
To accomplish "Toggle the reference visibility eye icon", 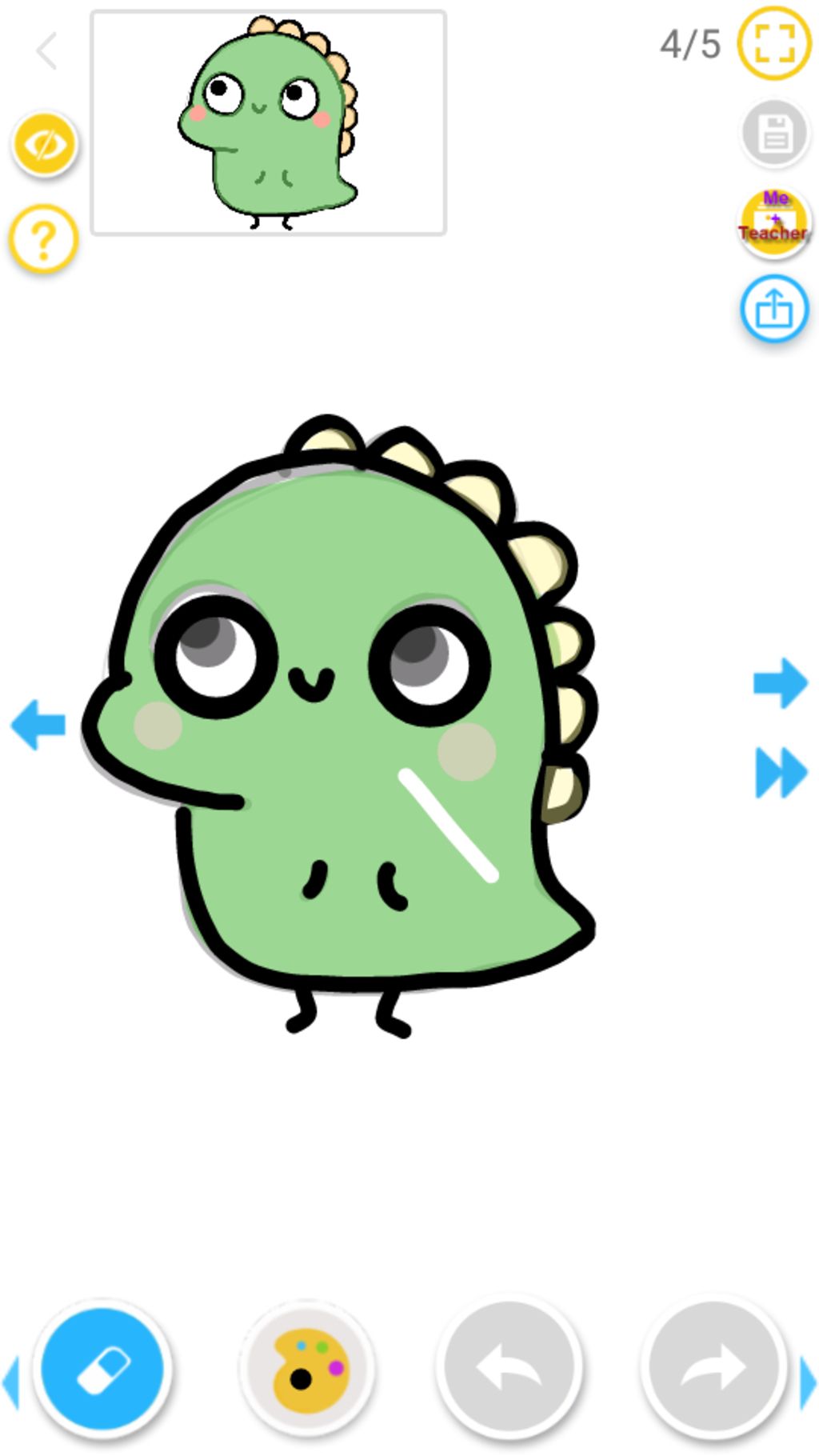I will [45, 145].
